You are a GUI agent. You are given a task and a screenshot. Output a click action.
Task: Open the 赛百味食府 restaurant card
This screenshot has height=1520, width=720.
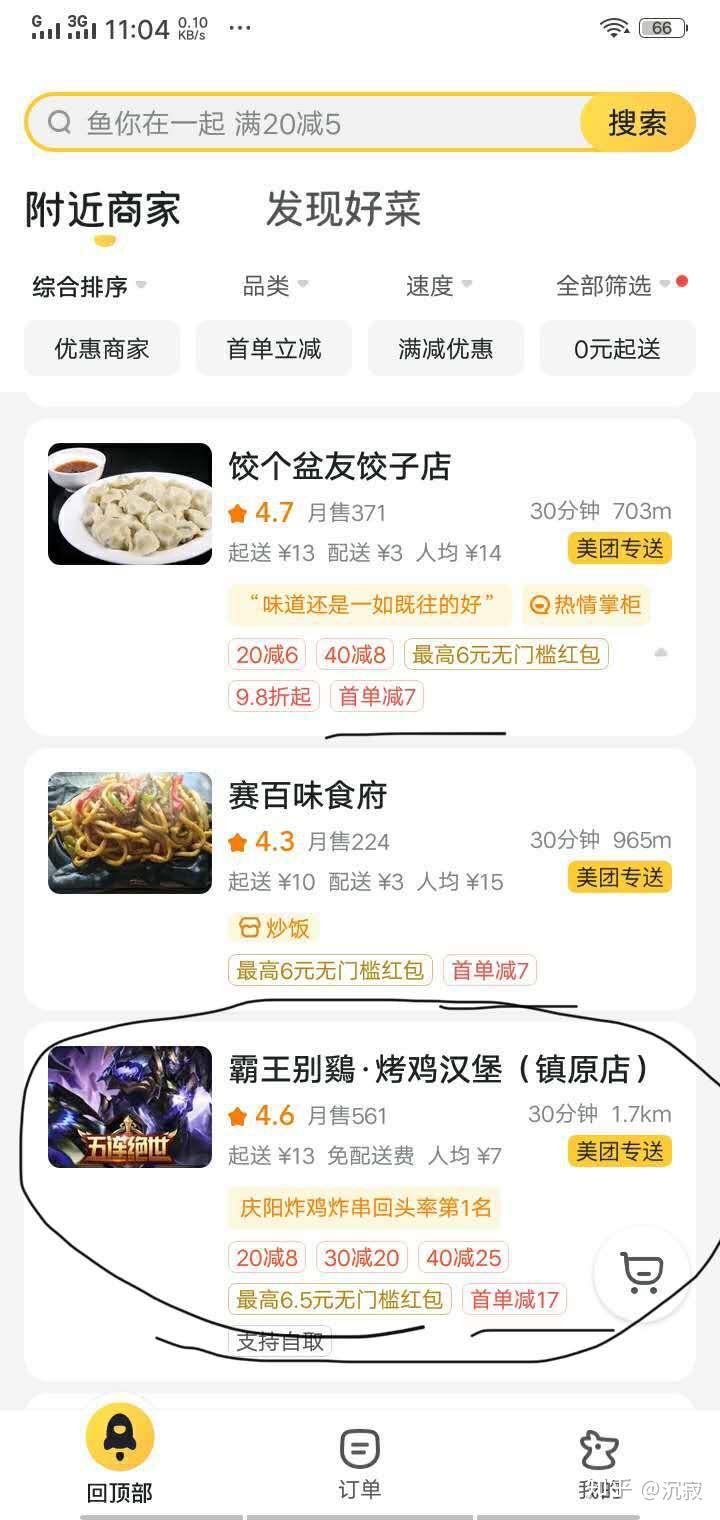308,796
